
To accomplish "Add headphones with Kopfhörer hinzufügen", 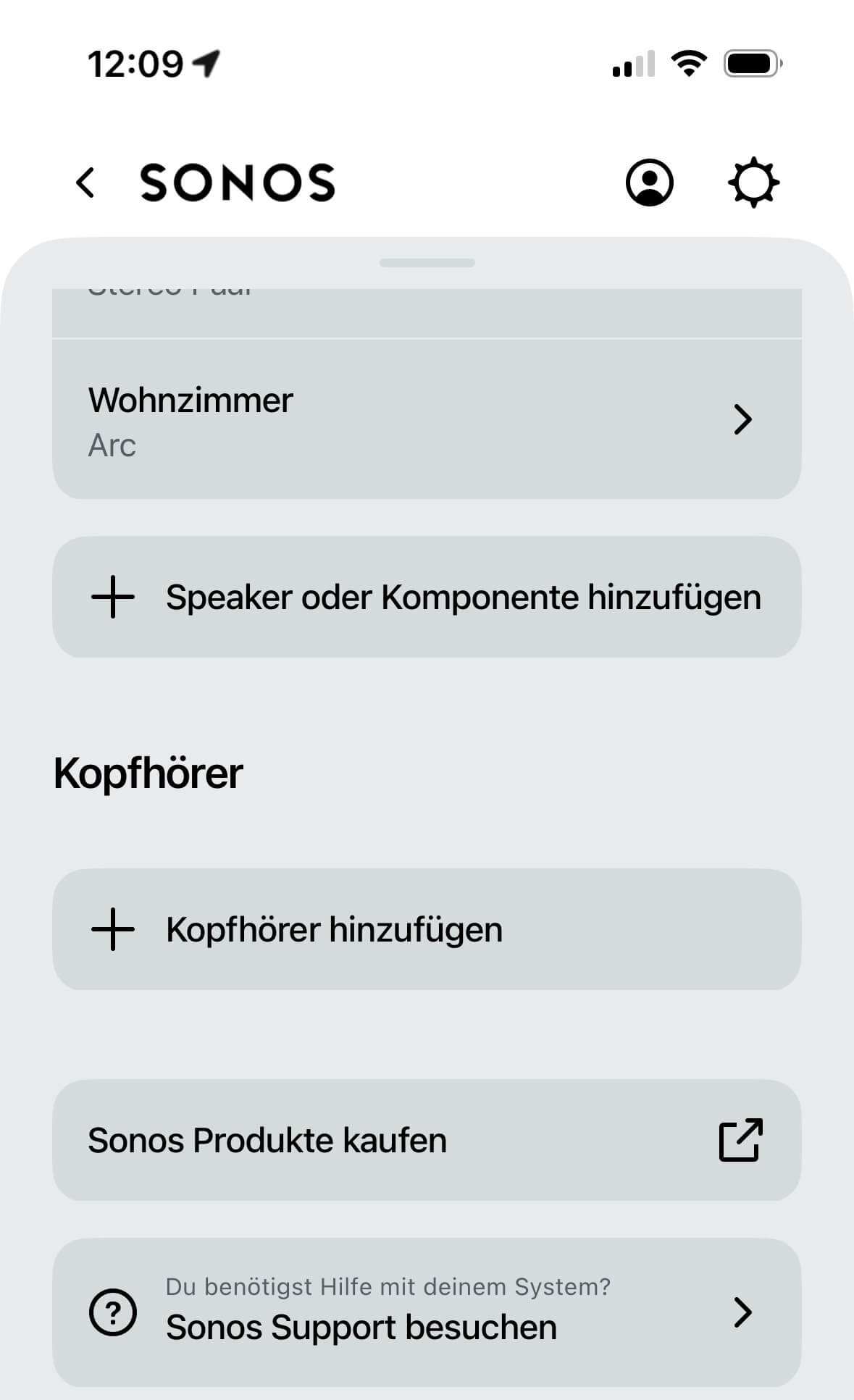I will [x=426, y=930].
